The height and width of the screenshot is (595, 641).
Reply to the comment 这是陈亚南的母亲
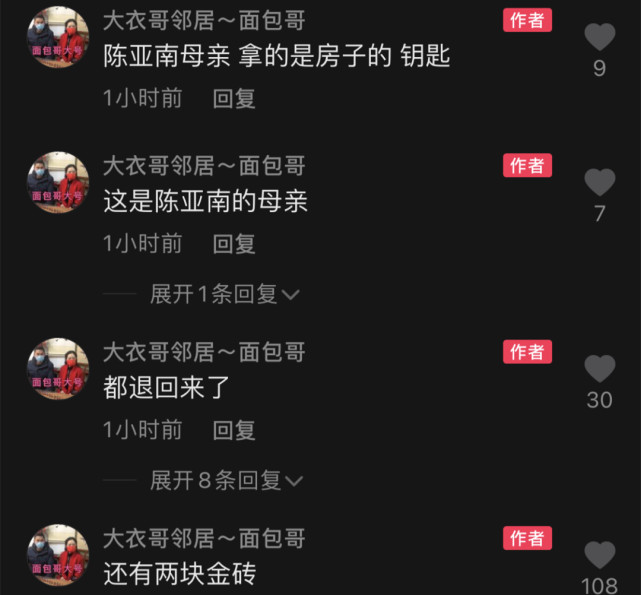[x=235, y=243]
